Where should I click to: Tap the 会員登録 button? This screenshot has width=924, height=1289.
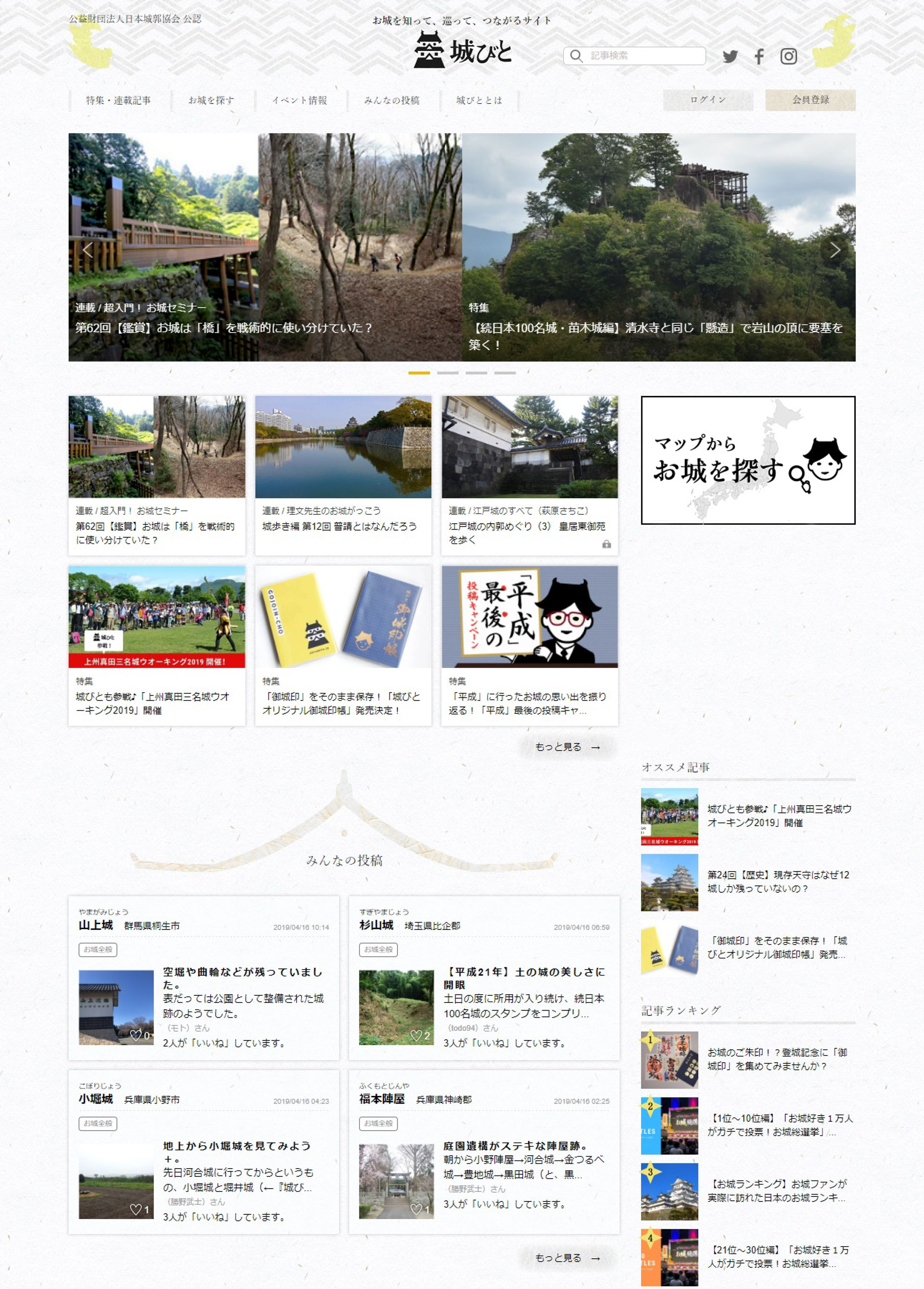coord(810,100)
